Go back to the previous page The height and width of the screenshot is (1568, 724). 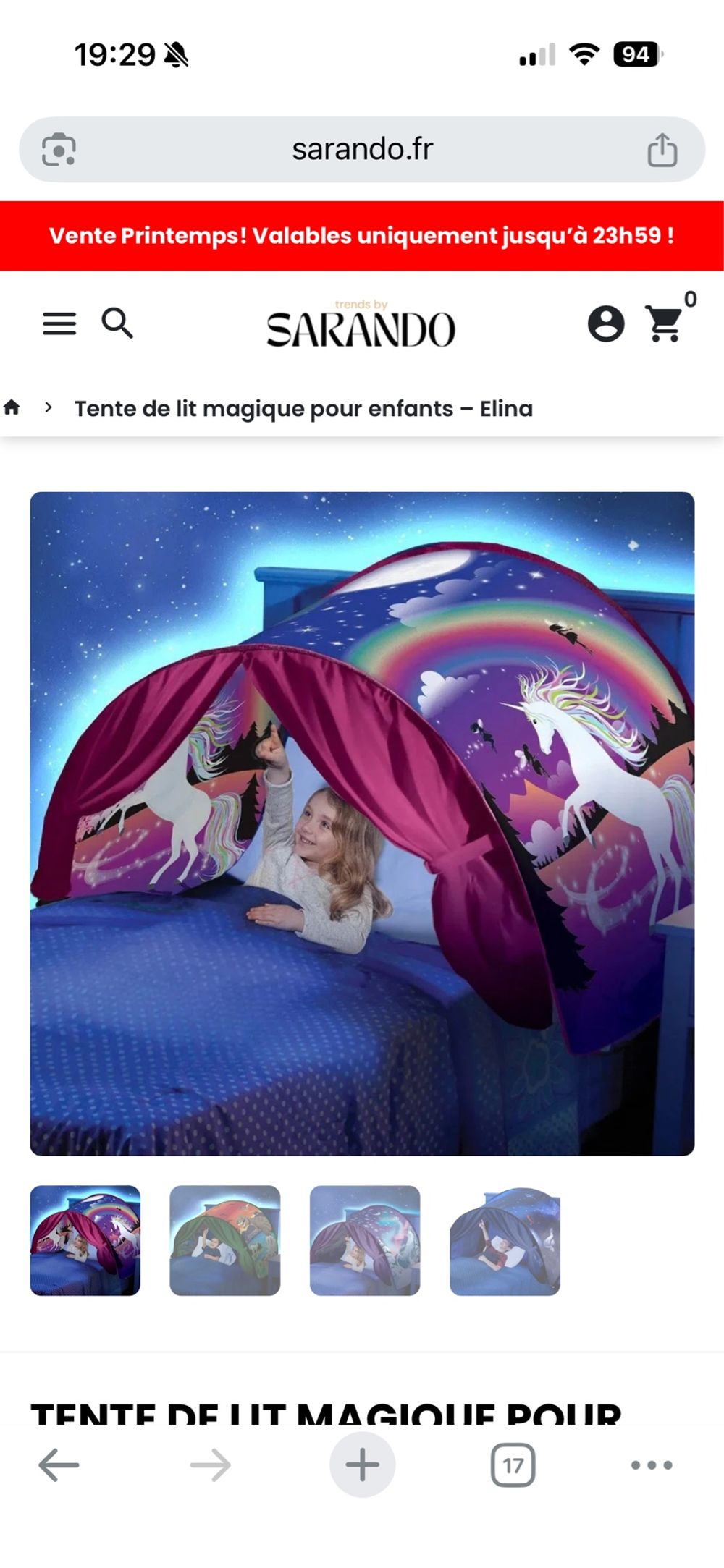[59, 1465]
